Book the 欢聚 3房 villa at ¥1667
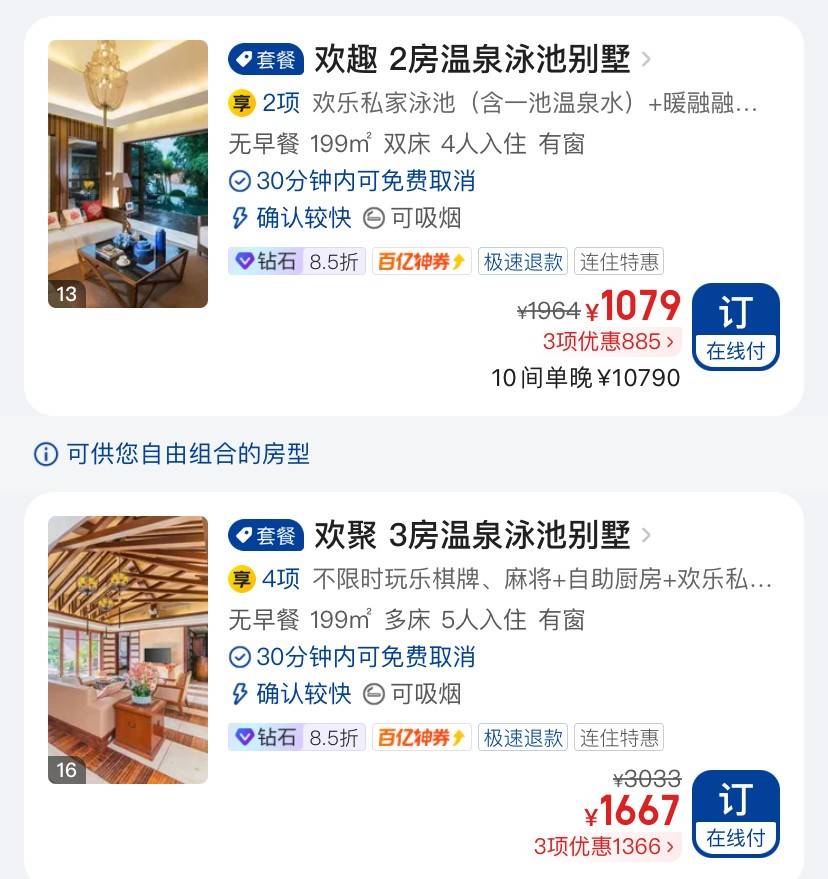 click(x=735, y=813)
